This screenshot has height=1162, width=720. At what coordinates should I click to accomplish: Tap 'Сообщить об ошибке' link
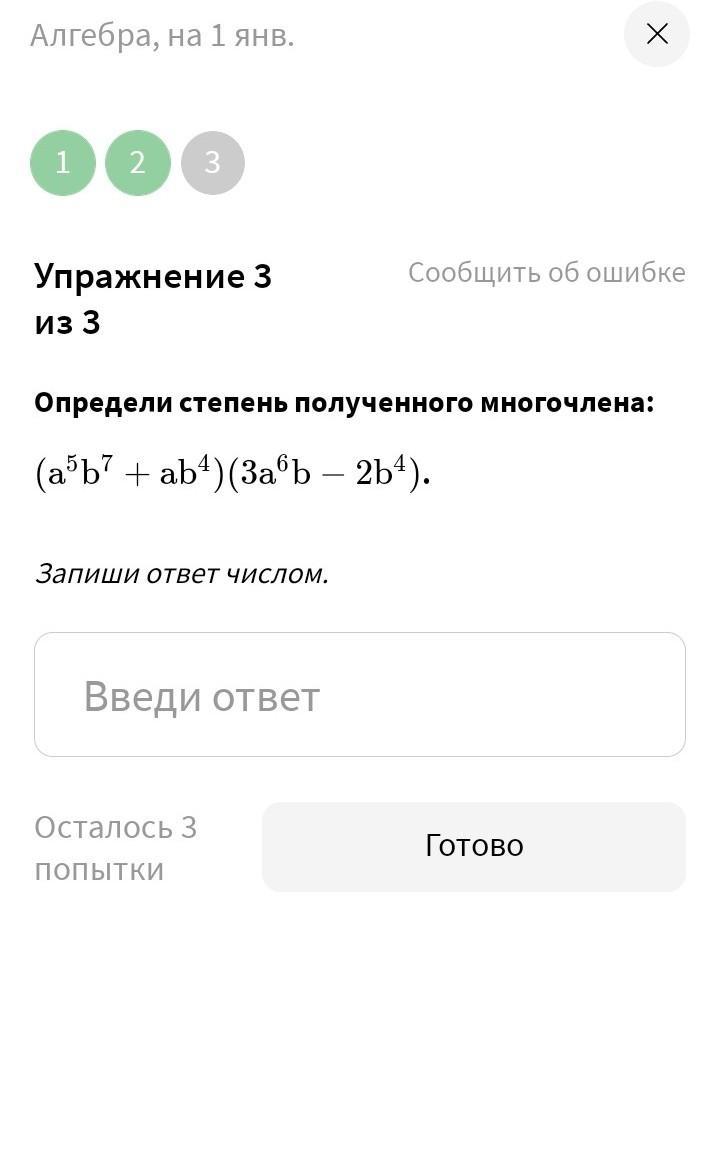point(546,272)
